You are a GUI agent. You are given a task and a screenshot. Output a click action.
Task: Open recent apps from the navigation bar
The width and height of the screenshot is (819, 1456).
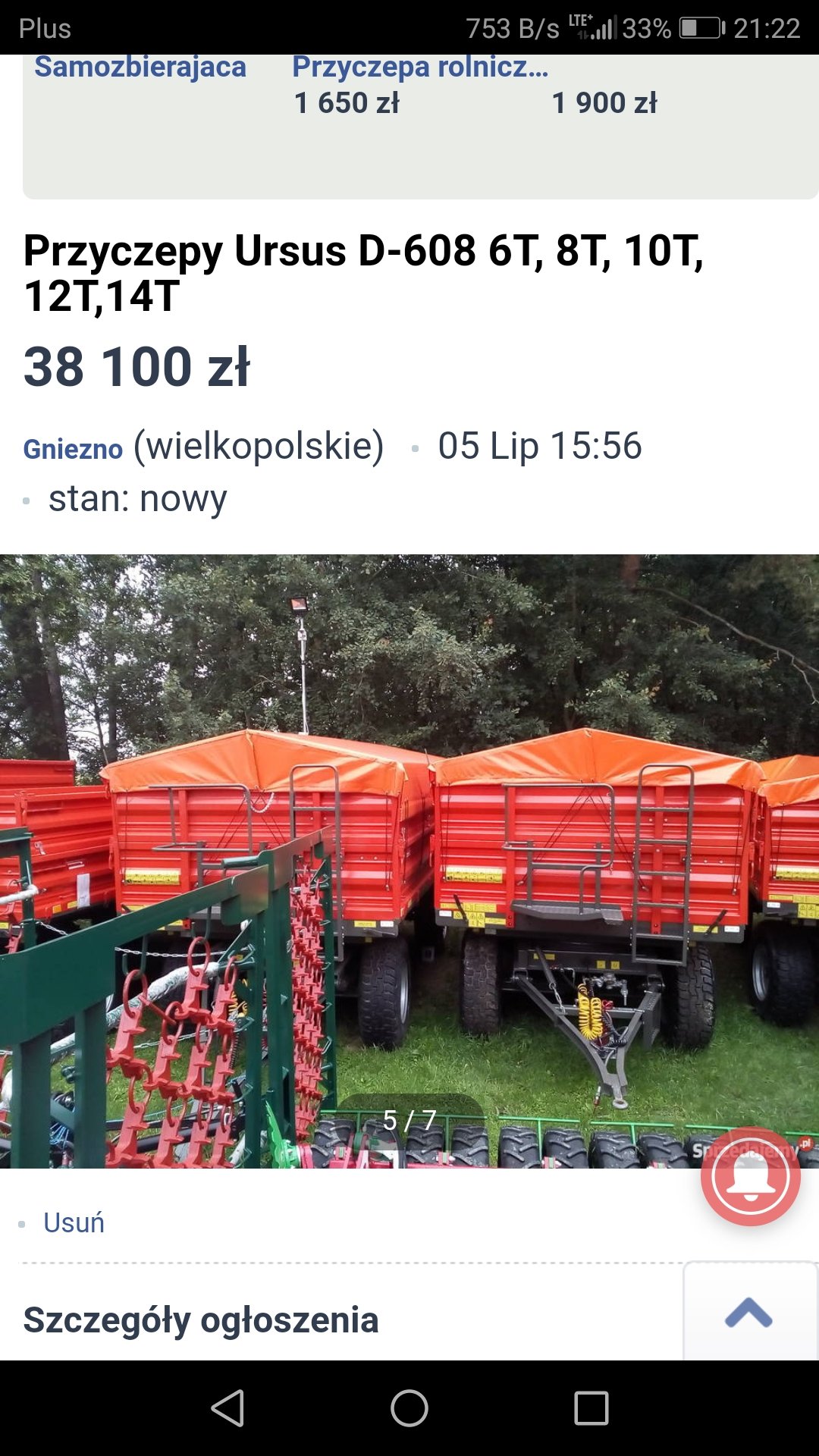591,1408
